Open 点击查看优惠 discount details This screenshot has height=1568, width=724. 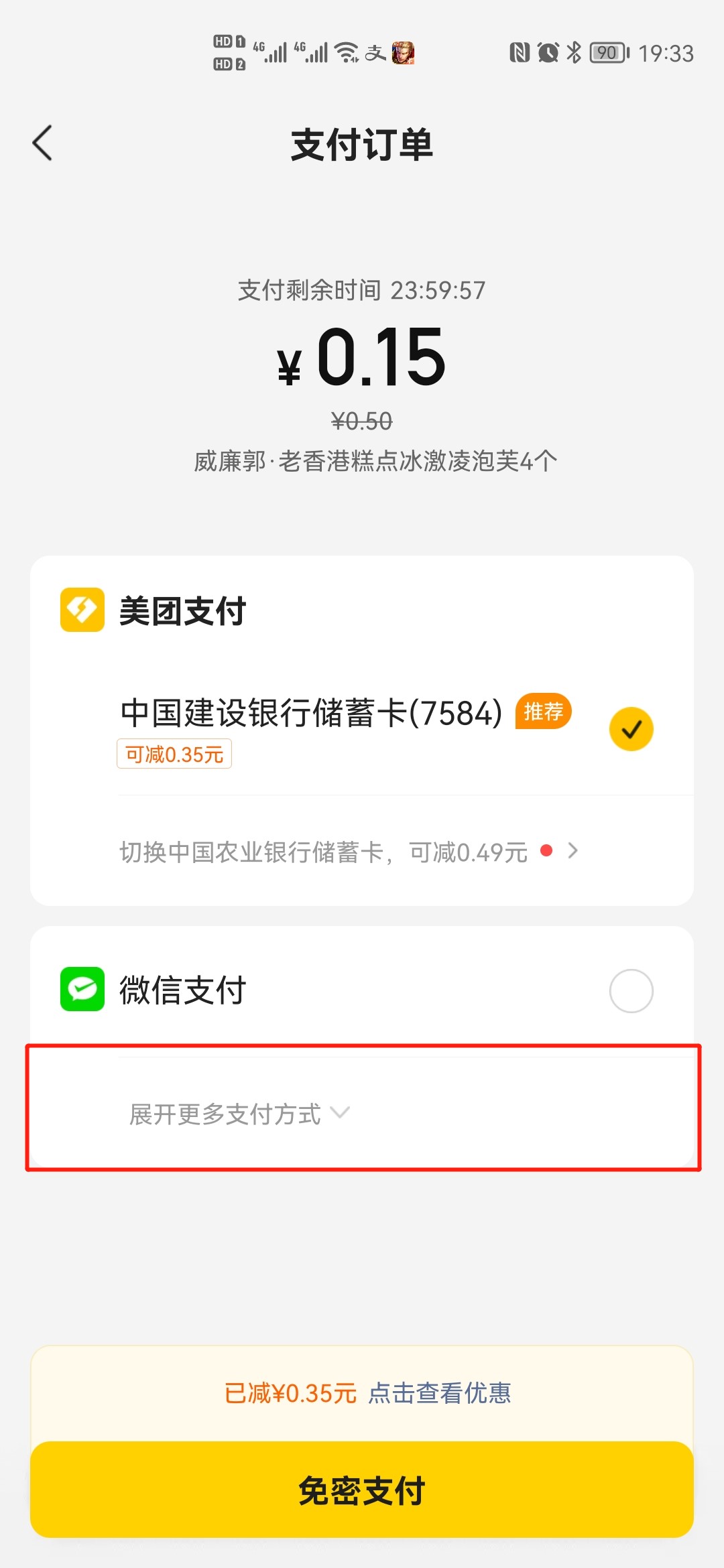tap(440, 1393)
